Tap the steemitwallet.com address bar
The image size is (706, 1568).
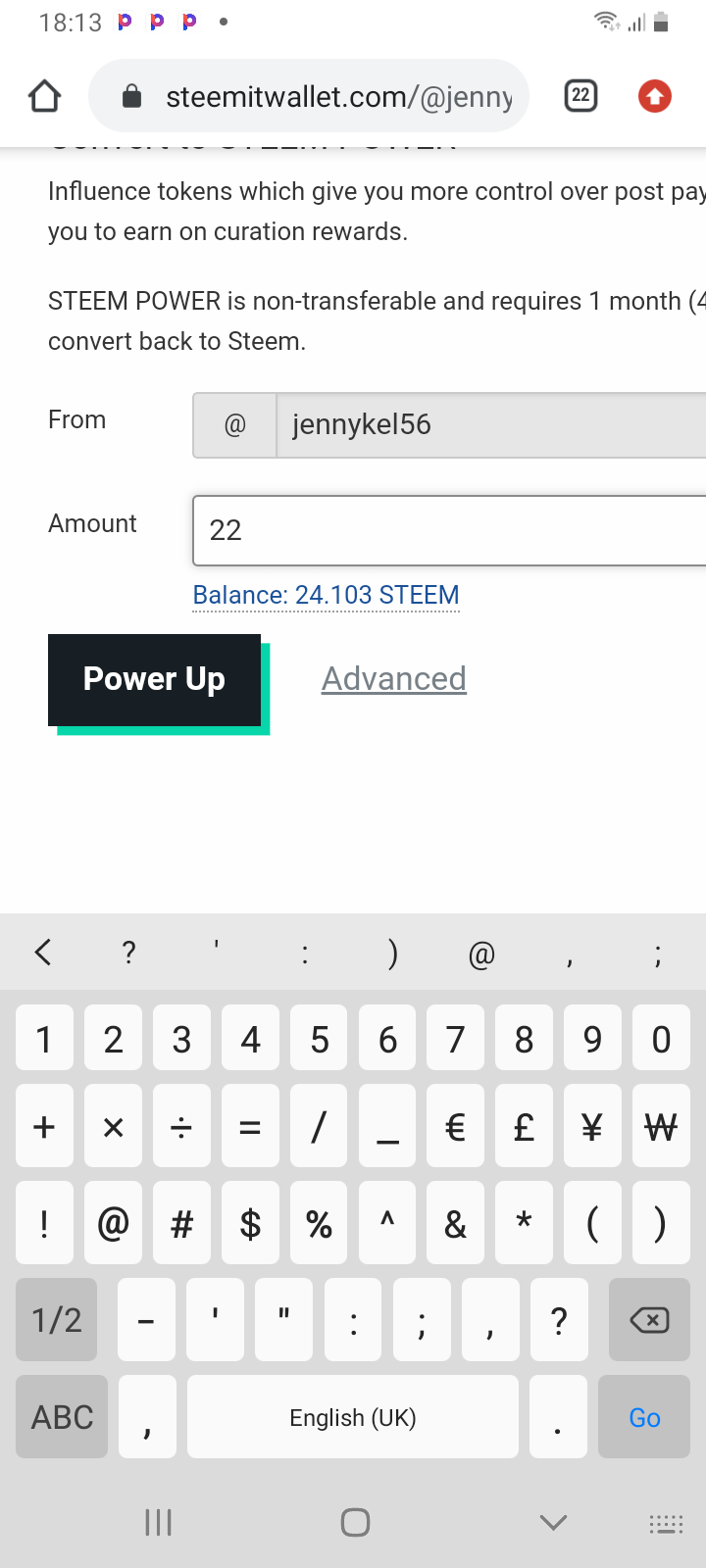click(324, 96)
